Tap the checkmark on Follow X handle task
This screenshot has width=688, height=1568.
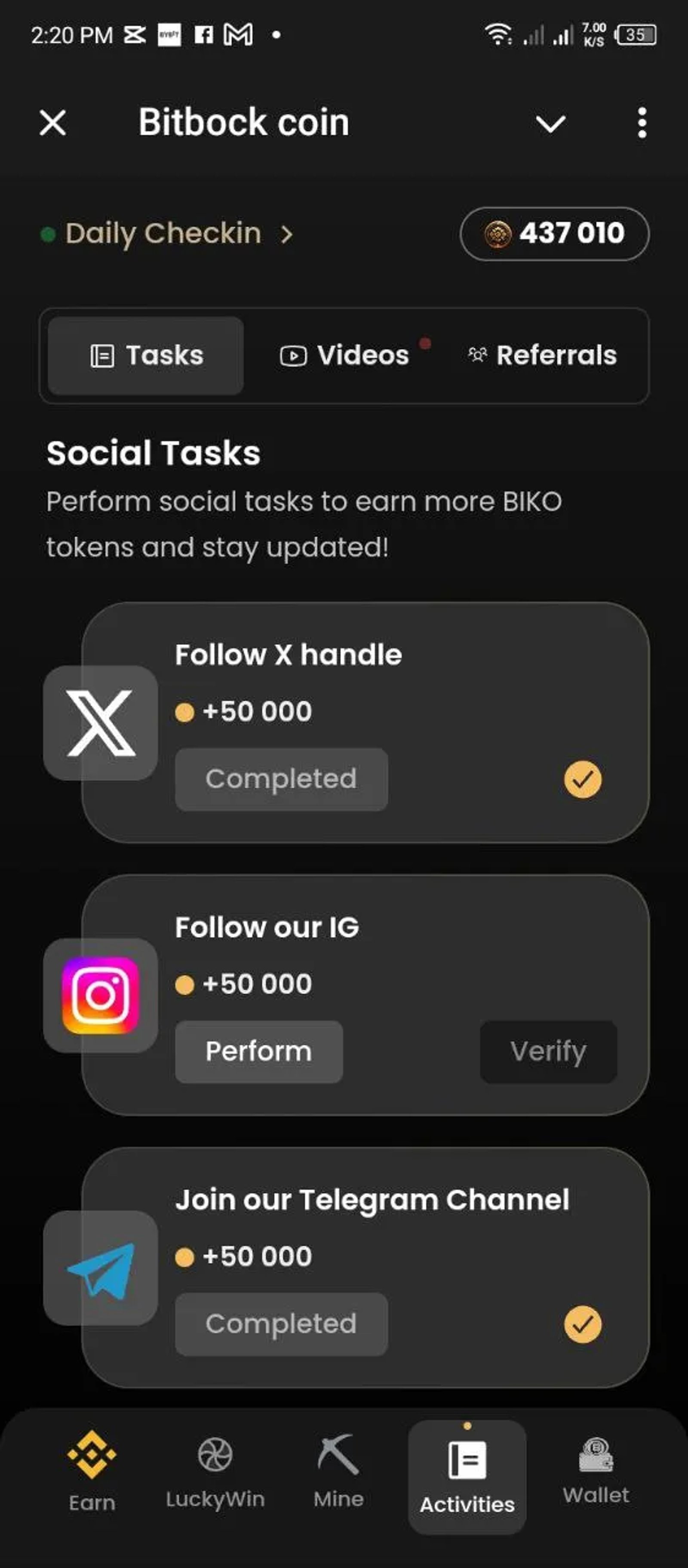coord(583,778)
